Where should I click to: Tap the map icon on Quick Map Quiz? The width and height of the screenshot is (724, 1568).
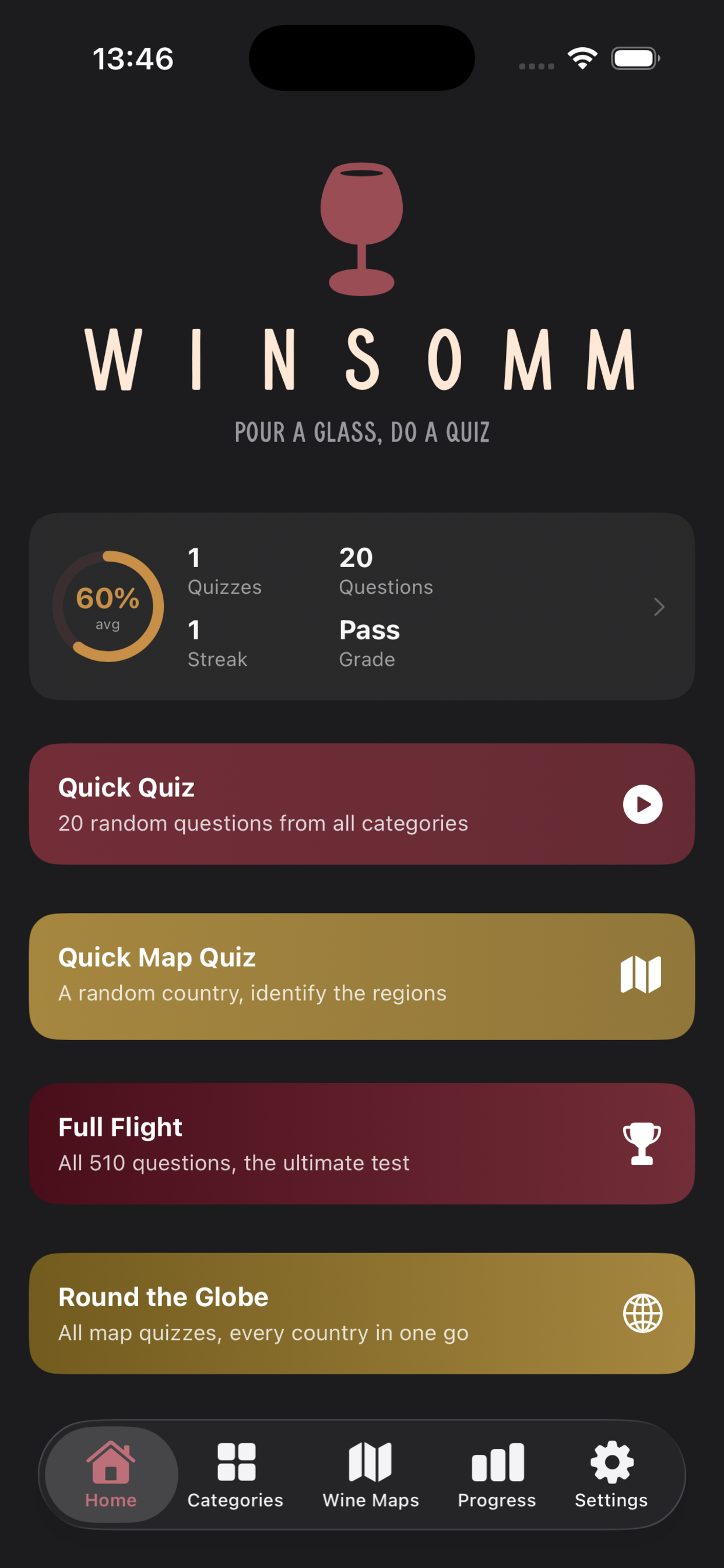coord(641,974)
